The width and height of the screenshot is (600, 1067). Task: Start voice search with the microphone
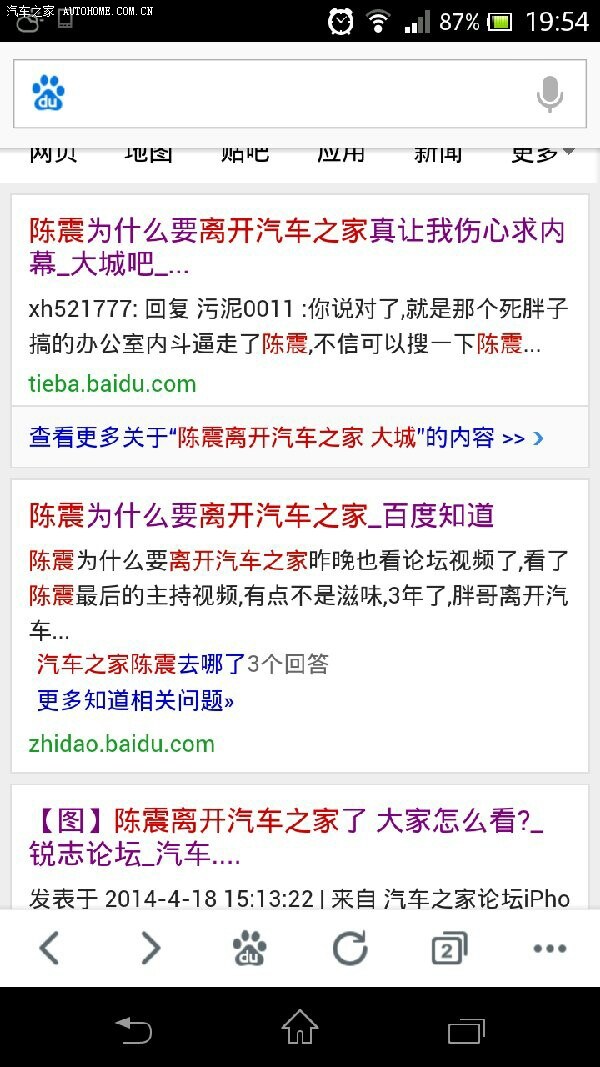(550, 94)
